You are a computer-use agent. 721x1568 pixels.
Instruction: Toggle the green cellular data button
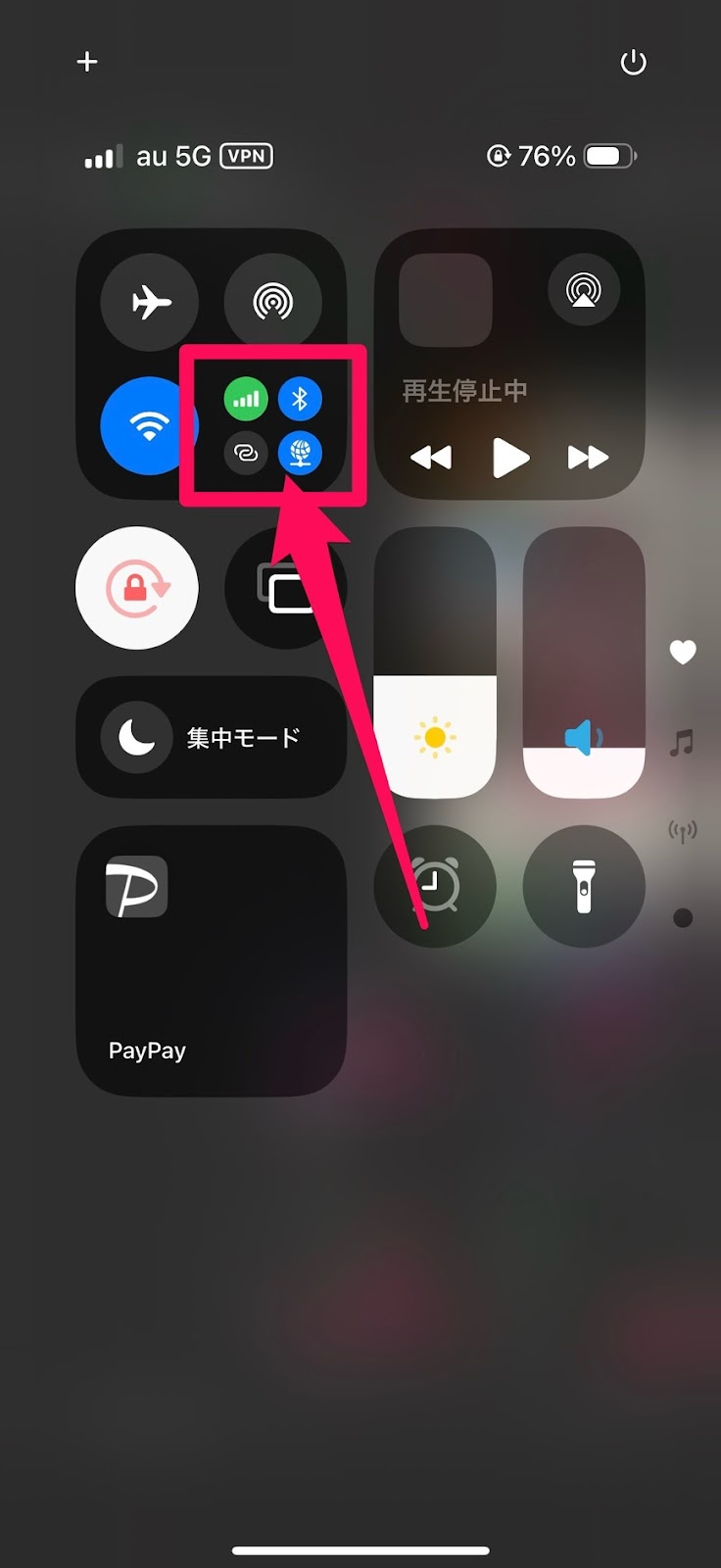tap(246, 399)
